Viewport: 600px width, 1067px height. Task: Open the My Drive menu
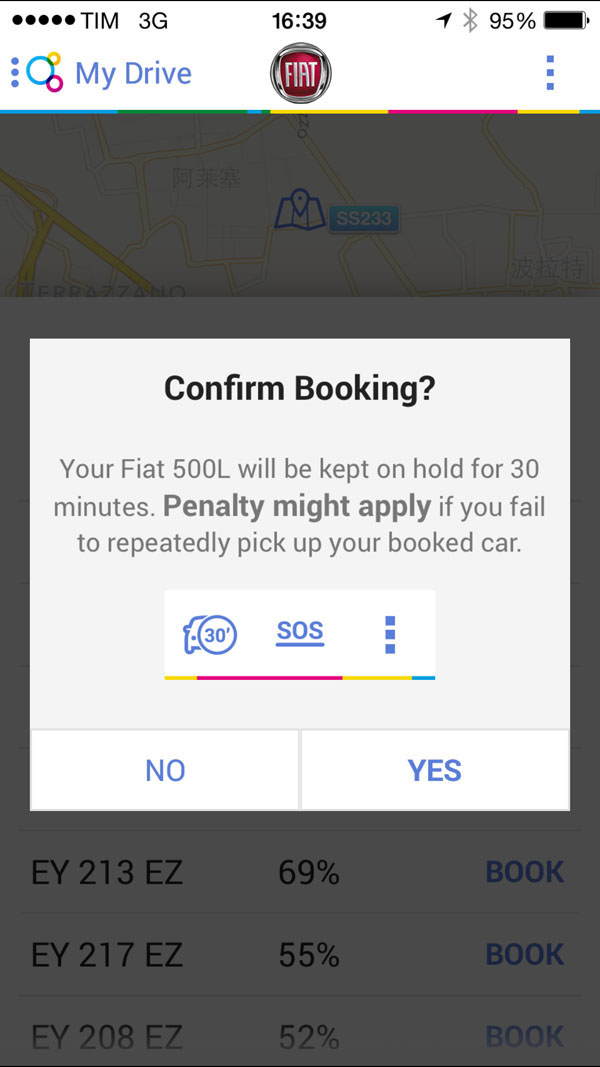pos(102,73)
